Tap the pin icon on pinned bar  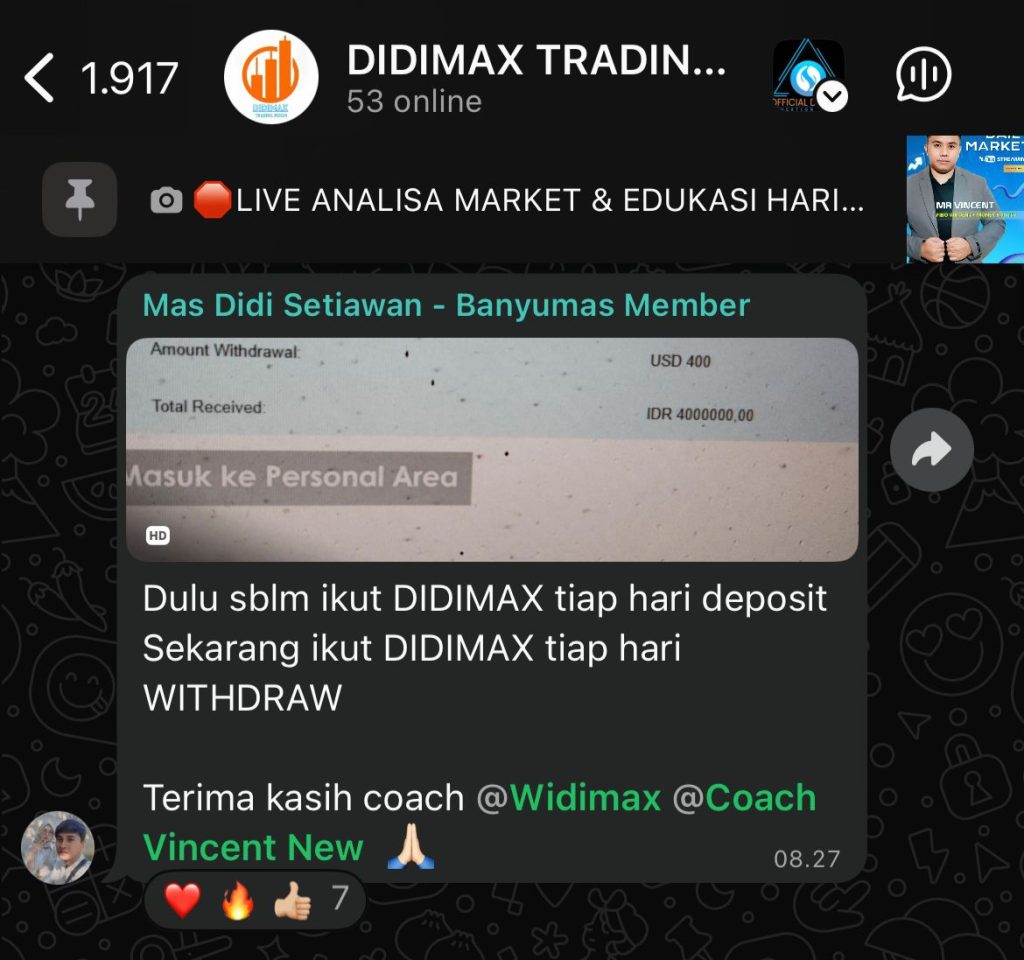tap(79, 200)
